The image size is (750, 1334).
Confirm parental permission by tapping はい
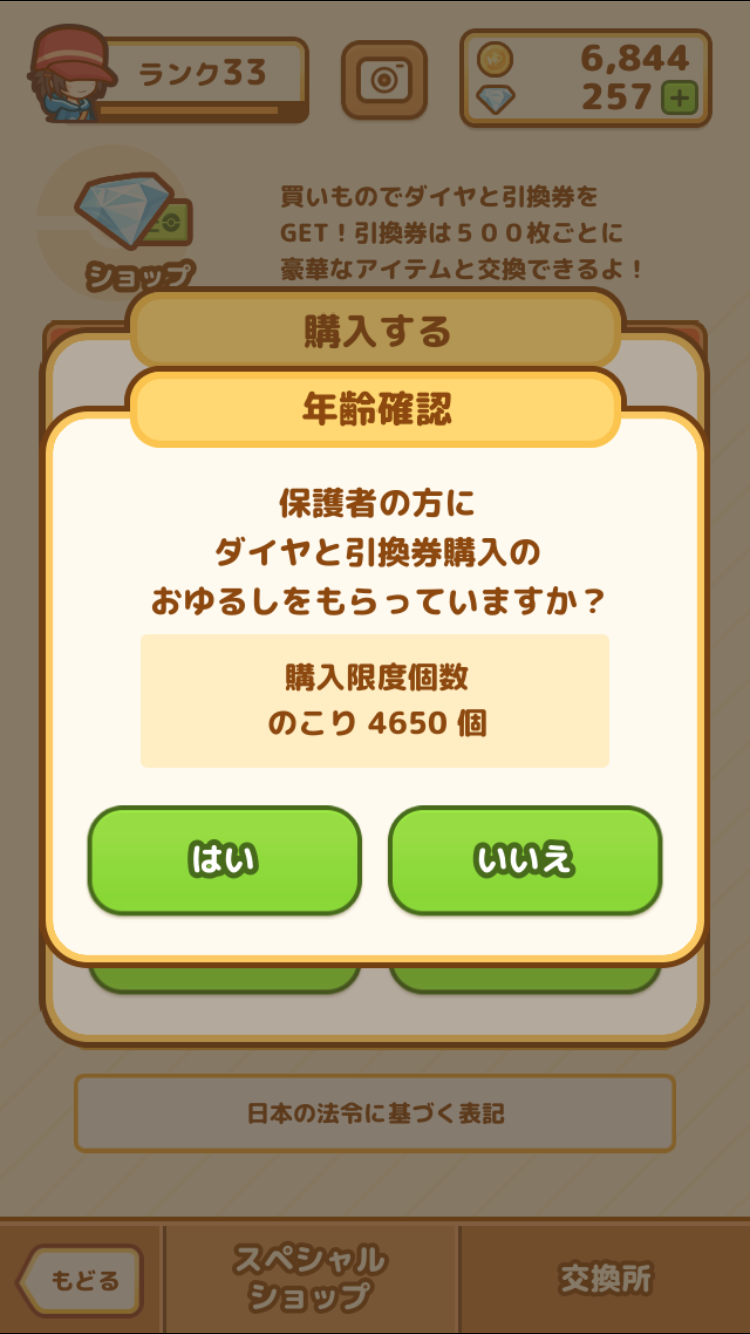coord(223,860)
